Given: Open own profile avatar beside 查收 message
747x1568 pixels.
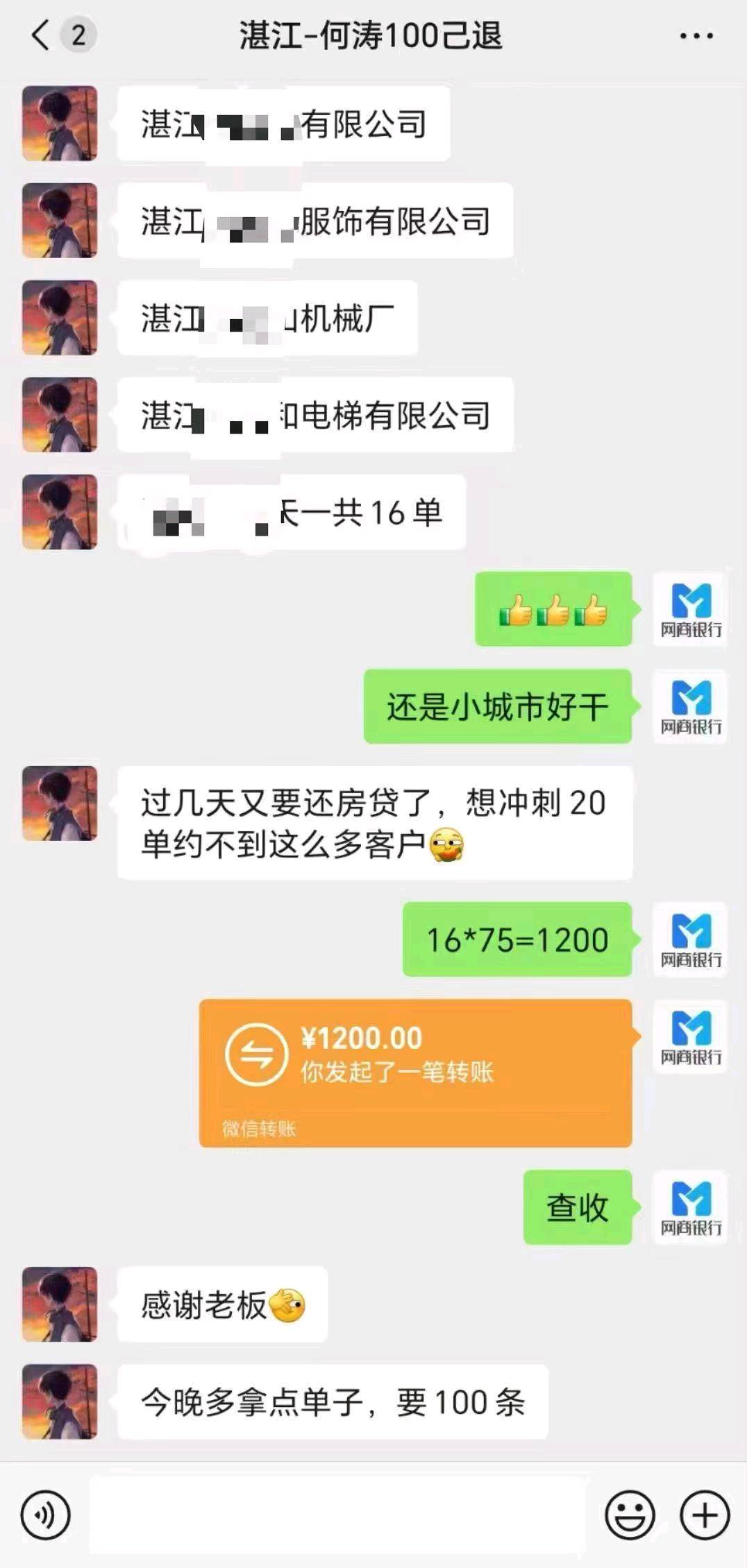Looking at the screenshot, I should [690, 1207].
